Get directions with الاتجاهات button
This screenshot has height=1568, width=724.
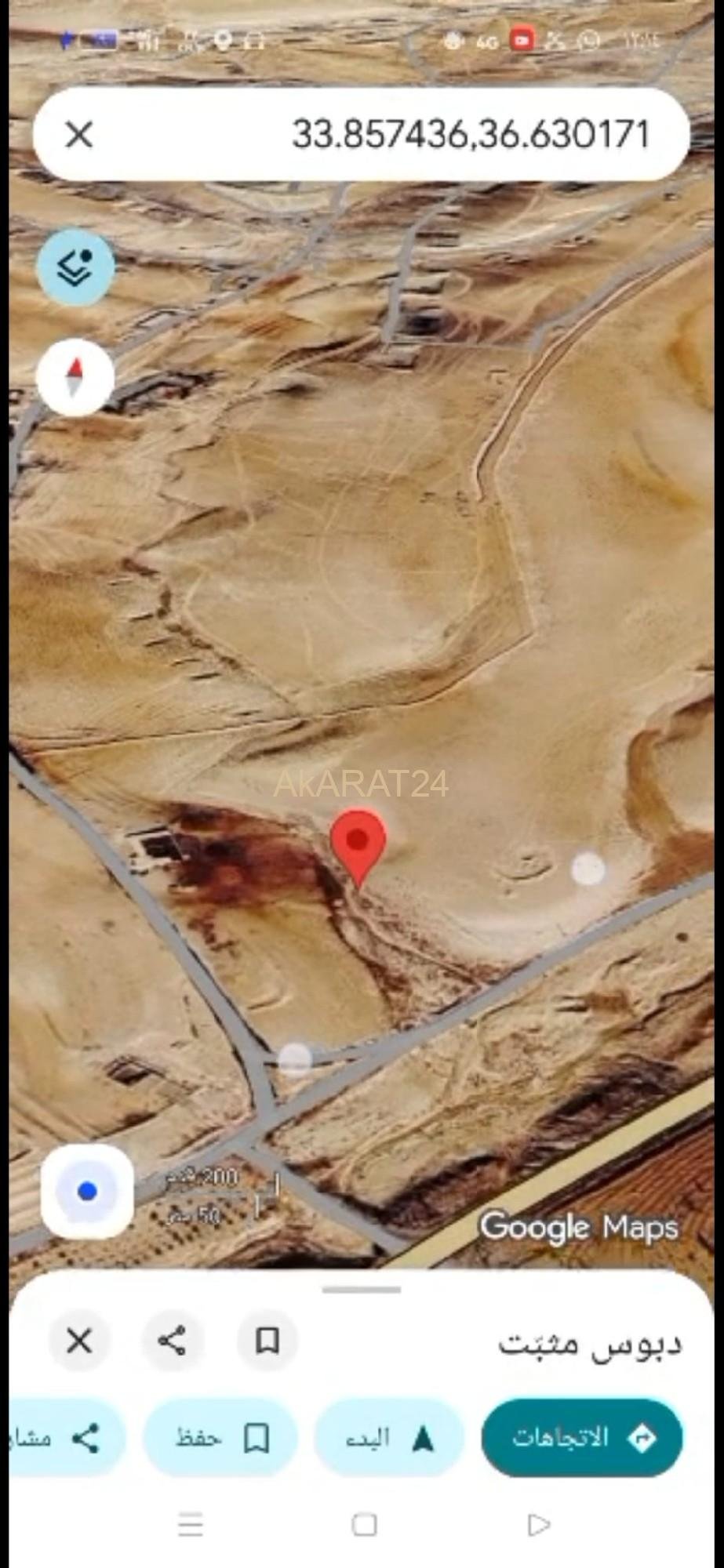[x=582, y=1438]
